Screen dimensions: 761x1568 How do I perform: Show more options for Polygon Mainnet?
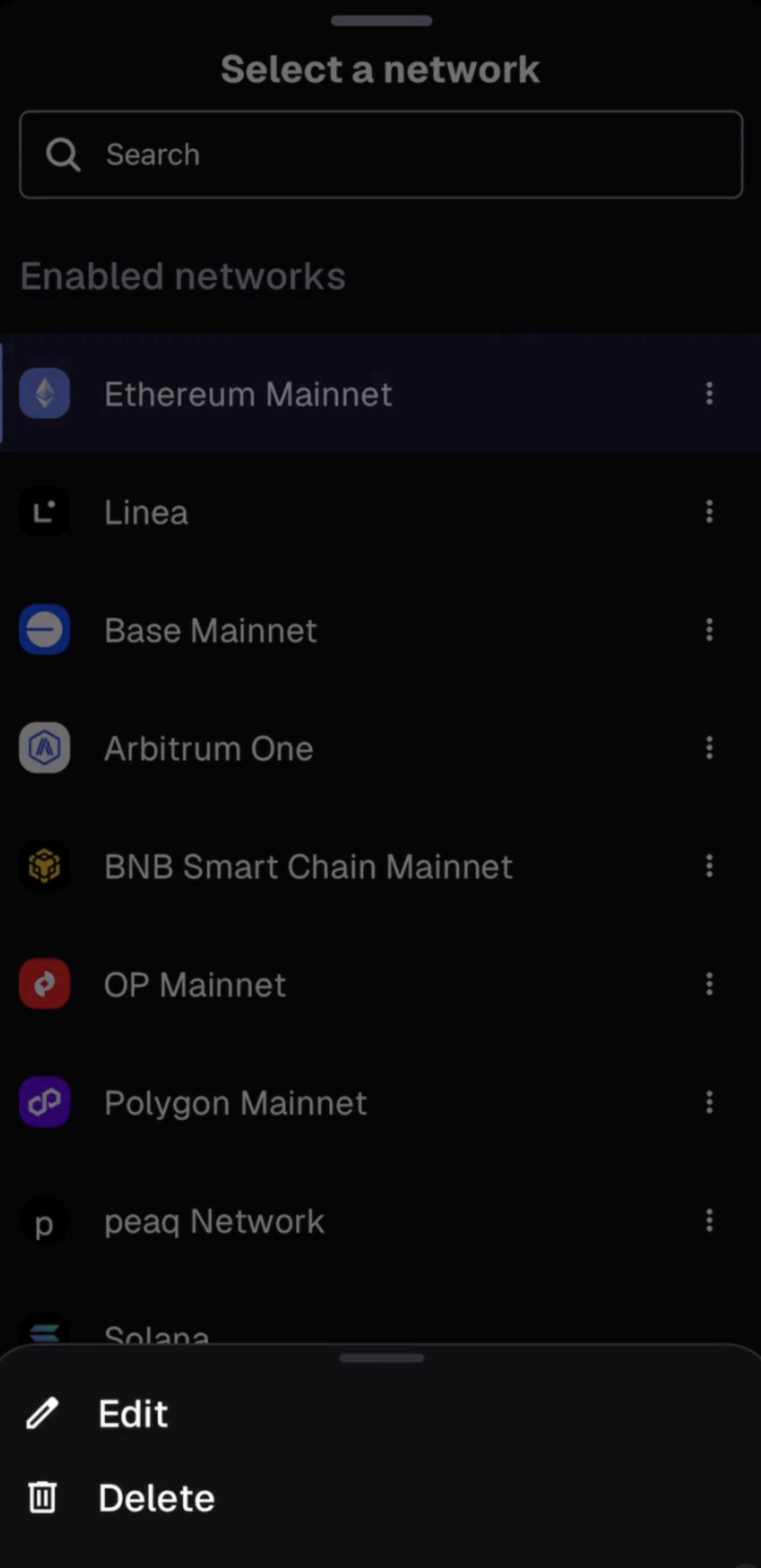click(x=709, y=1103)
